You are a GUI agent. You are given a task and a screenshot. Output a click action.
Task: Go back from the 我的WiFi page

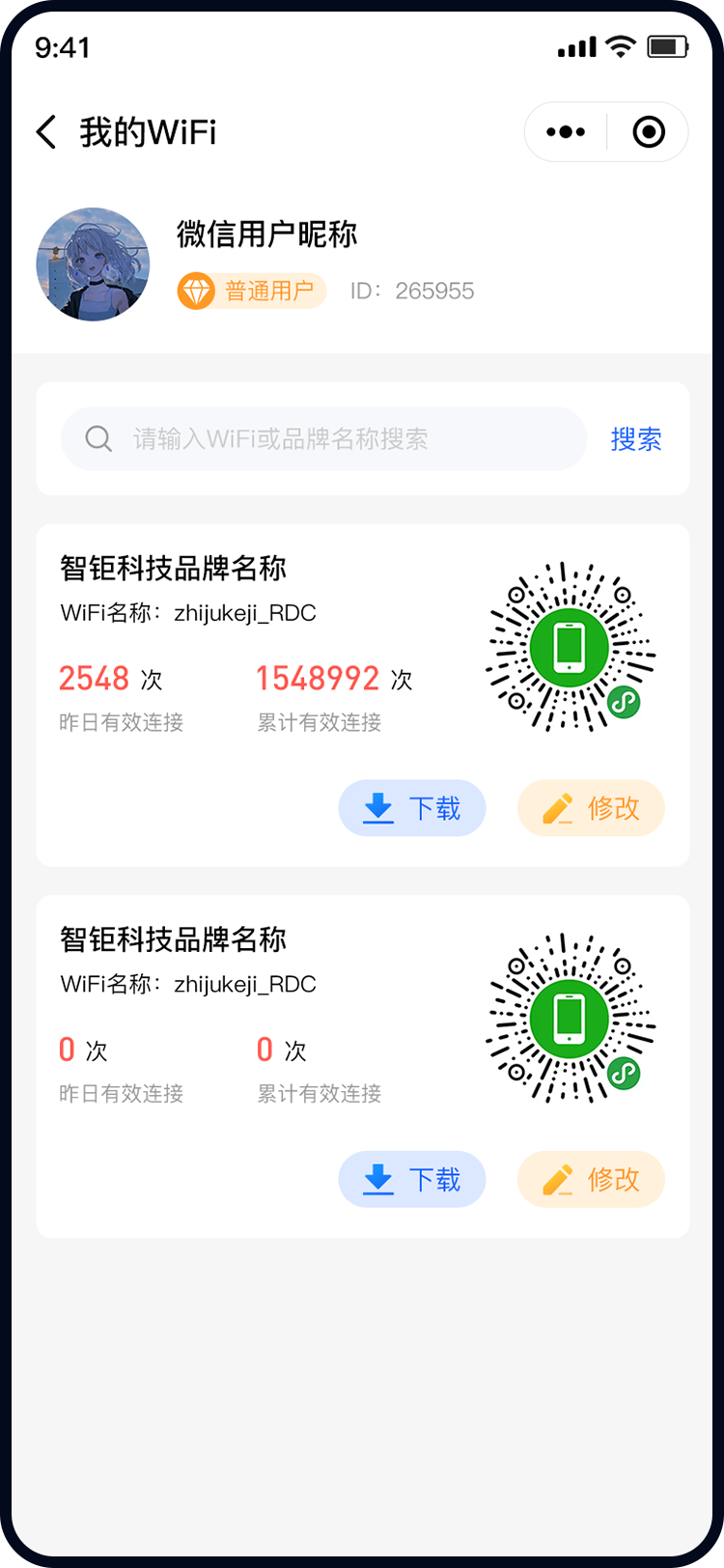(46, 132)
